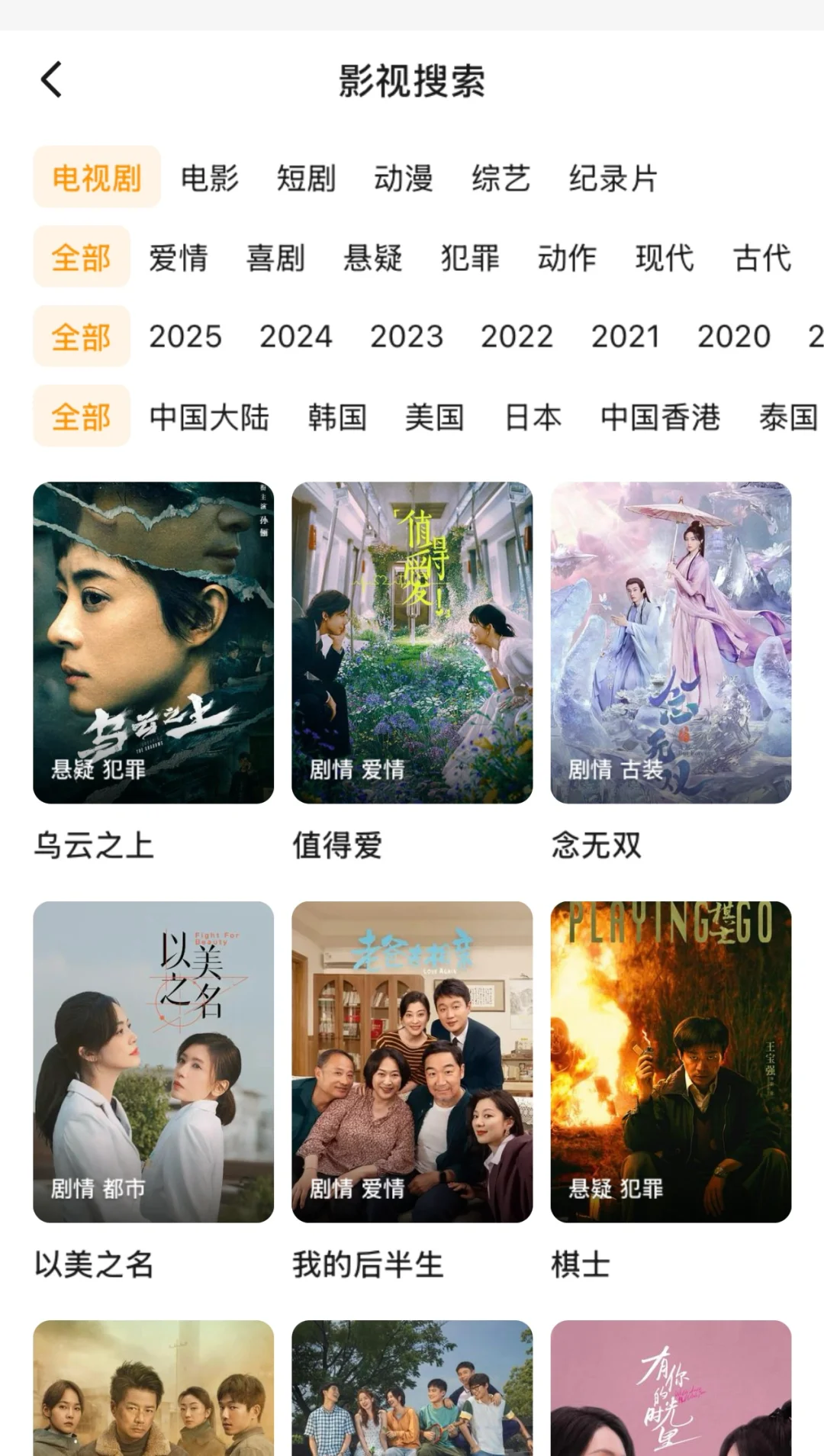Open the drama 值得爱

coord(412,643)
